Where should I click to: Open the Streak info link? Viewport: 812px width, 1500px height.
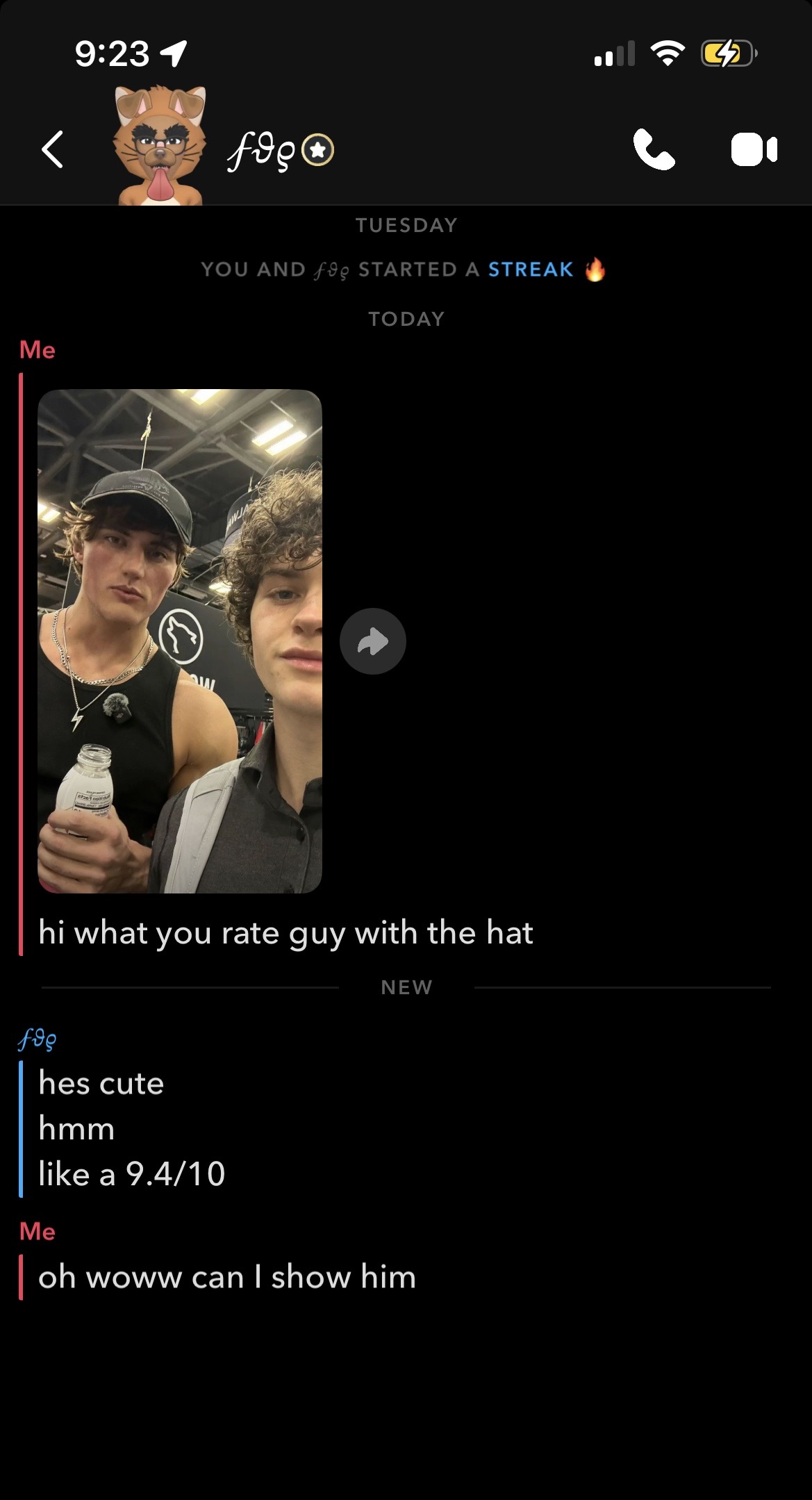(x=531, y=270)
